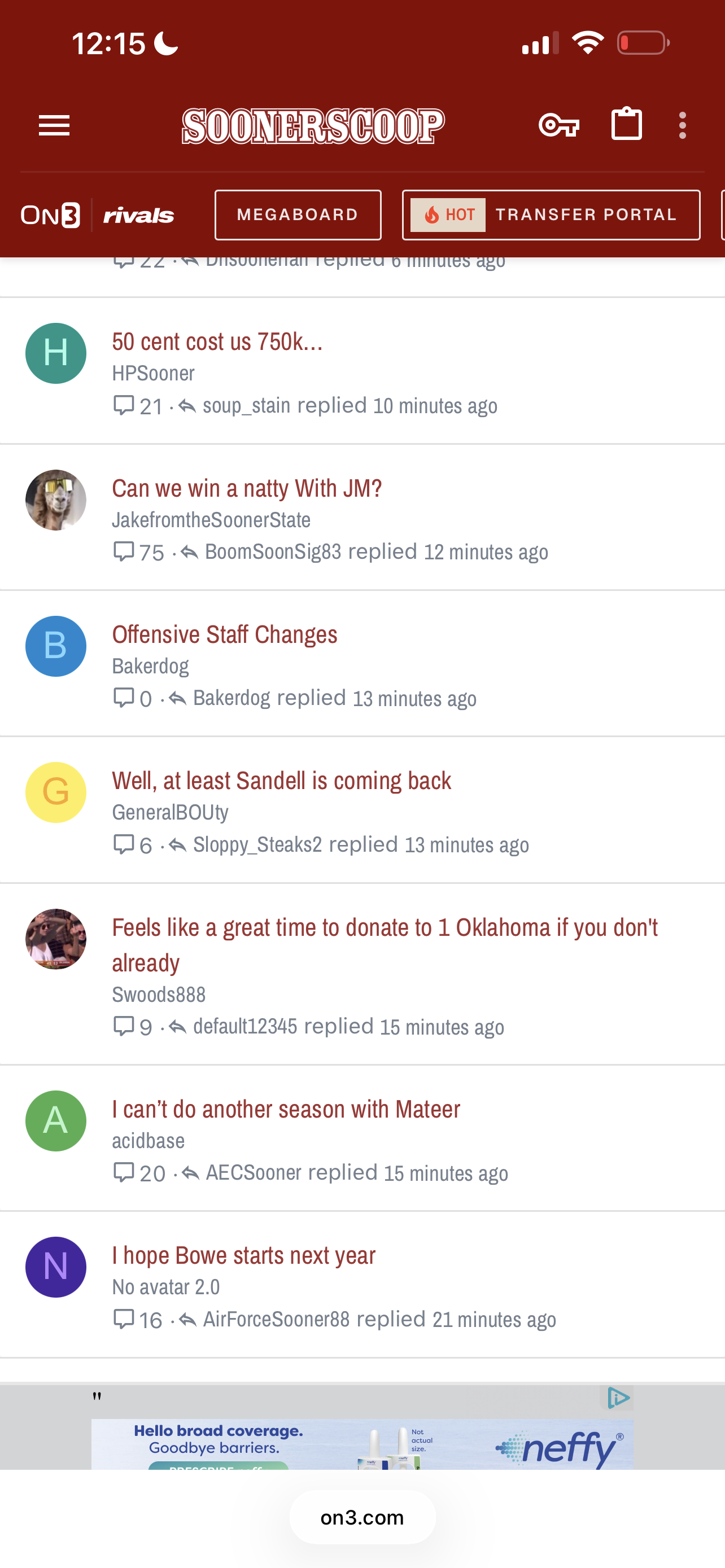Image resolution: width=725 pixels, height=1568 pixels.
Task: Open 'Can we win a natty With JM?'
Action: coord(247,488)
